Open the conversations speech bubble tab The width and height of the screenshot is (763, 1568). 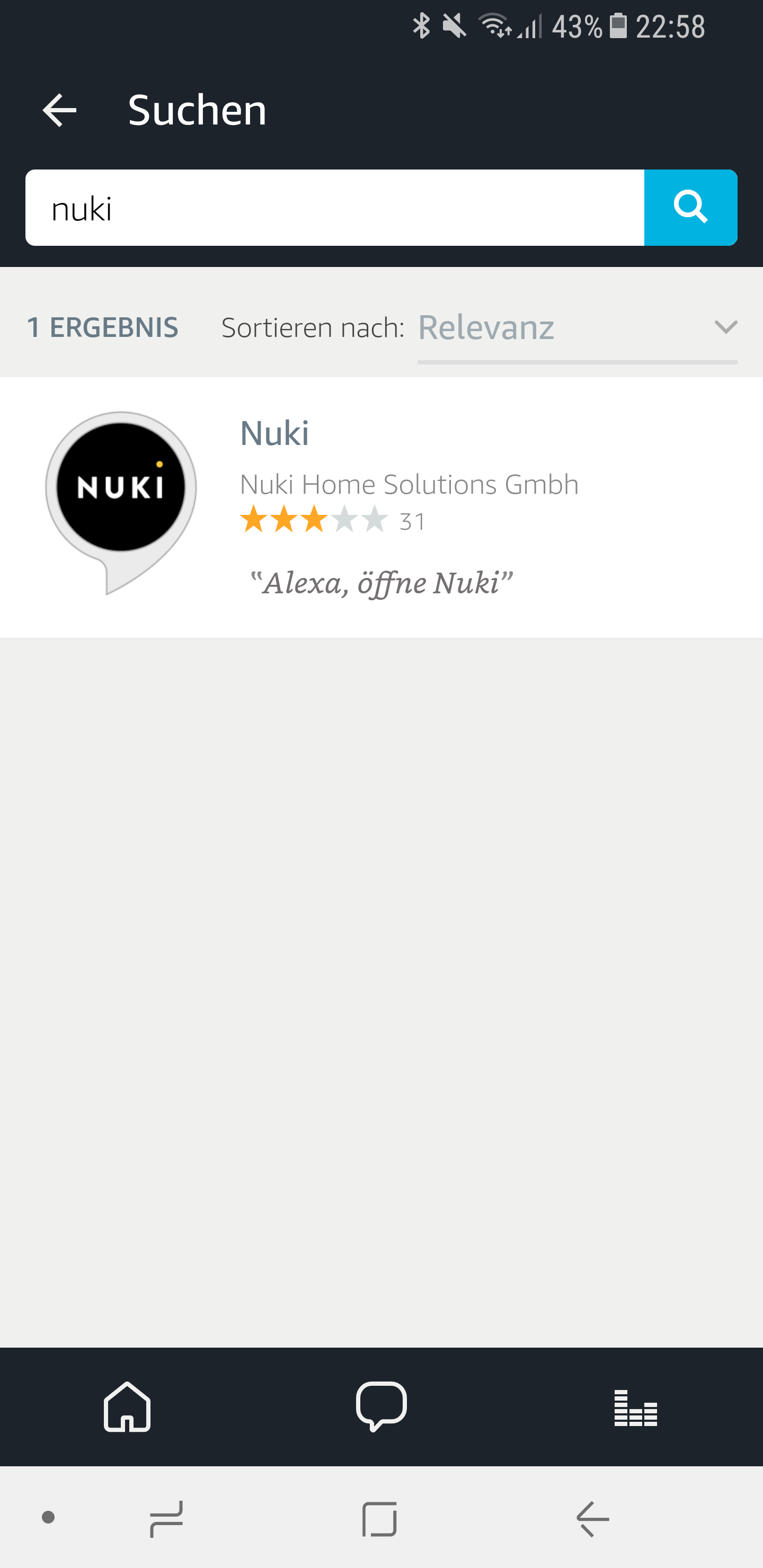coord(381,1406)
